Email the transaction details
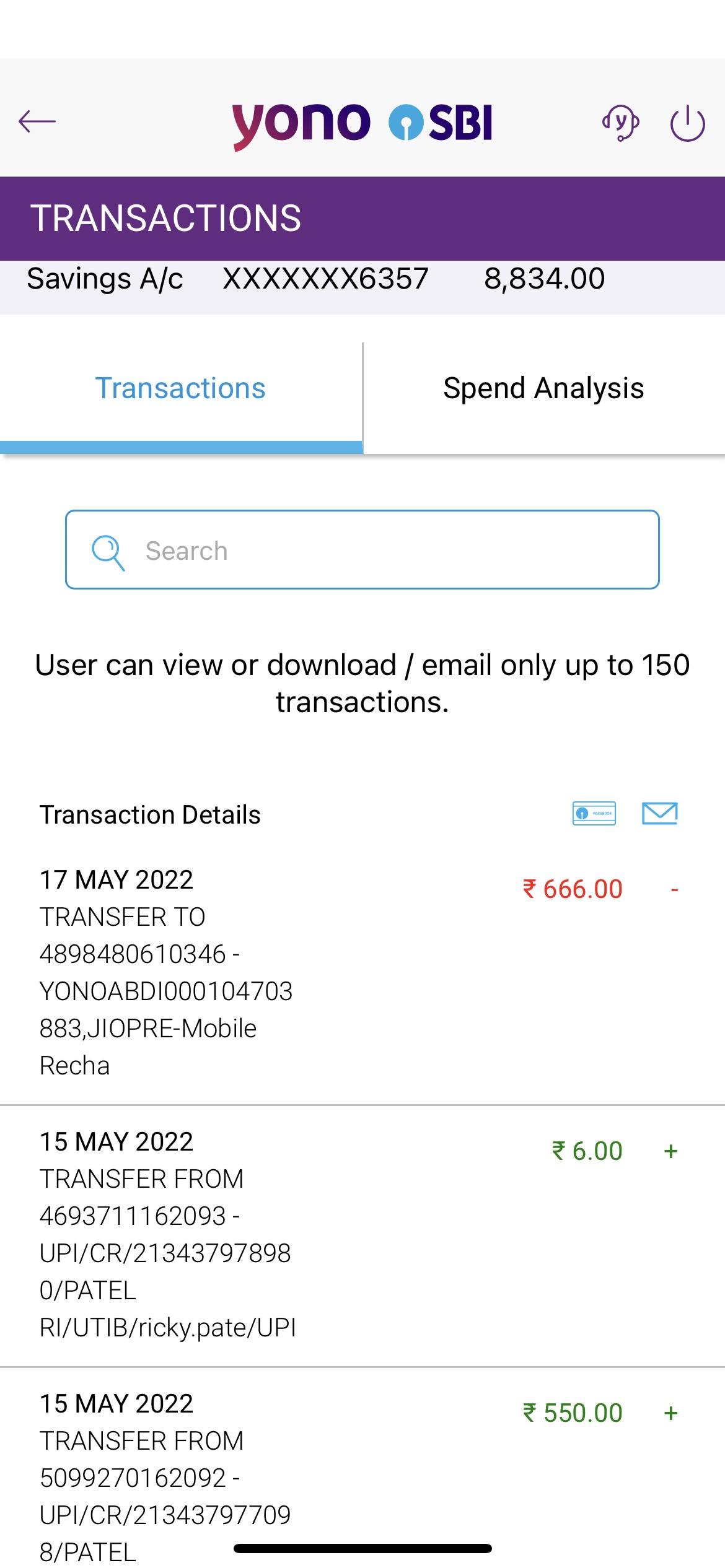This screenshot has height=1568, width=725. (659, 813)
